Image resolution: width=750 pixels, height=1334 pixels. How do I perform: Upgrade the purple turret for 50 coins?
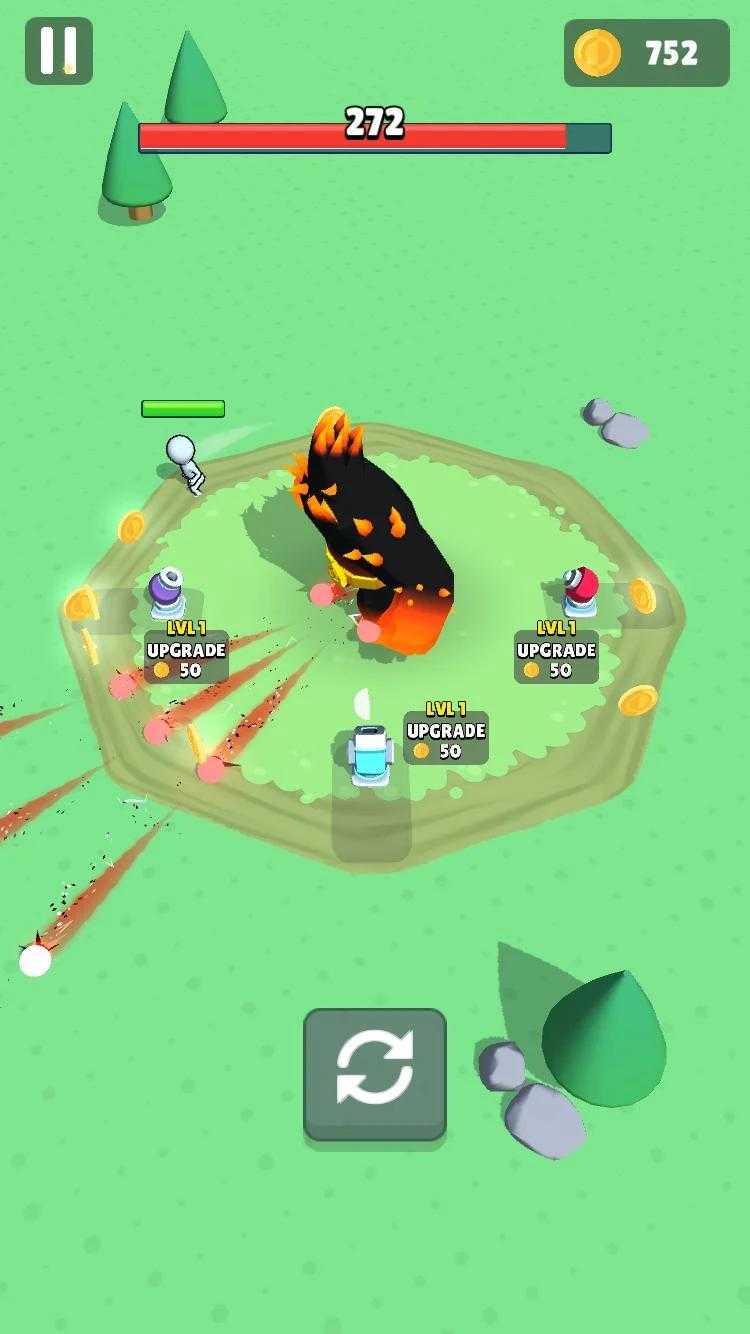tap(186, 658)
